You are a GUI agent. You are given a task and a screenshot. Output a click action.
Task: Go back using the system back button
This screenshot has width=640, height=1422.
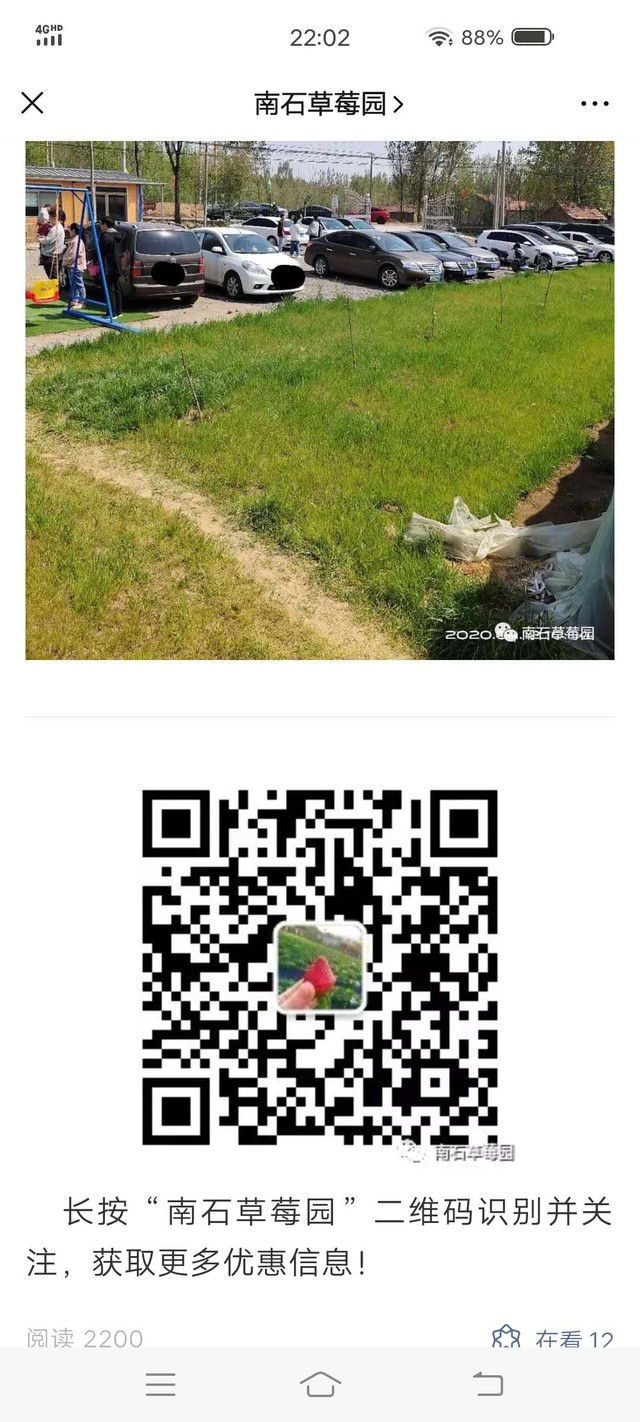pos(488,1384)
